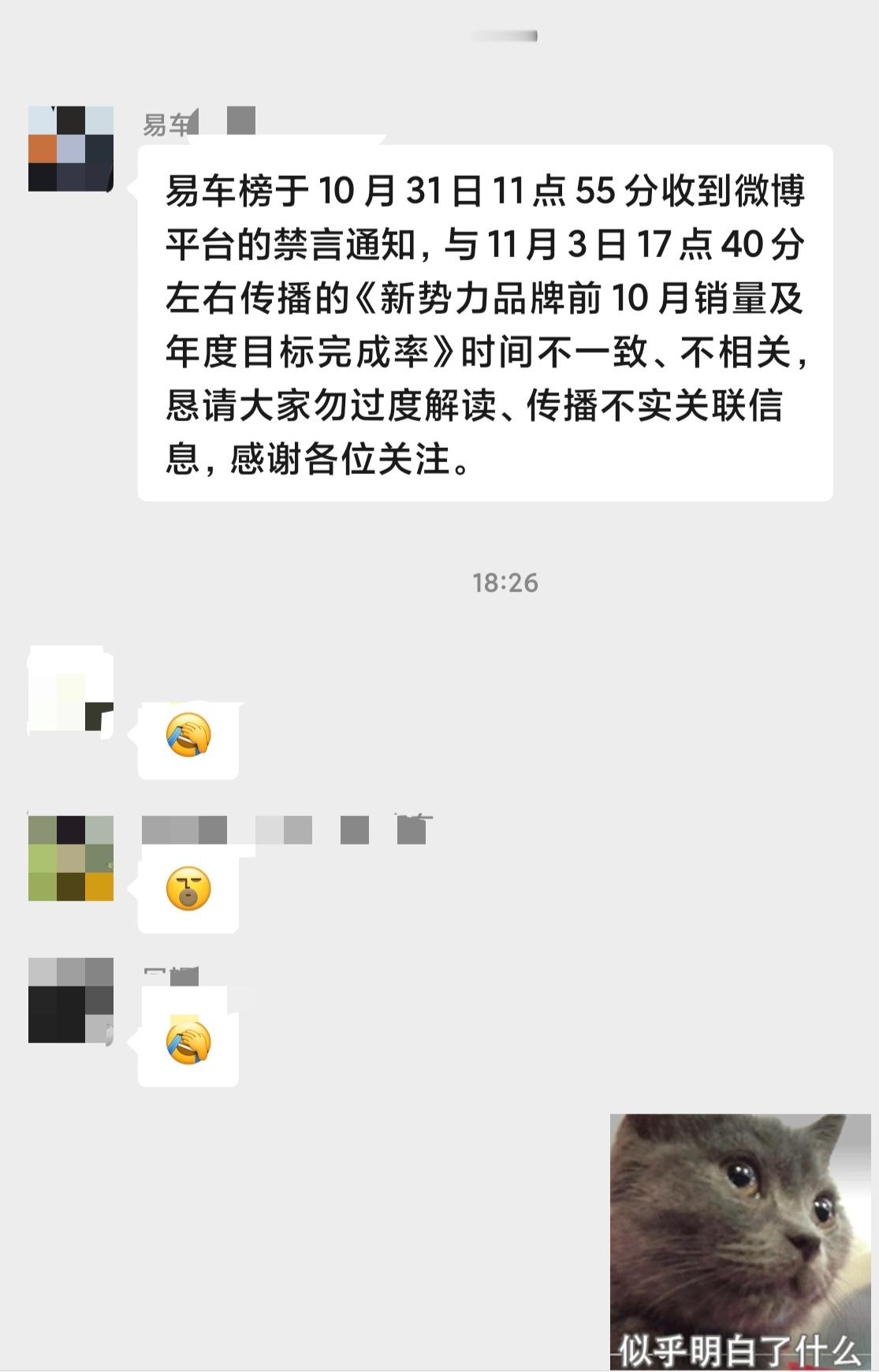
Task: Open the 易车 sender's avatar
Action: tap(71, 150)
